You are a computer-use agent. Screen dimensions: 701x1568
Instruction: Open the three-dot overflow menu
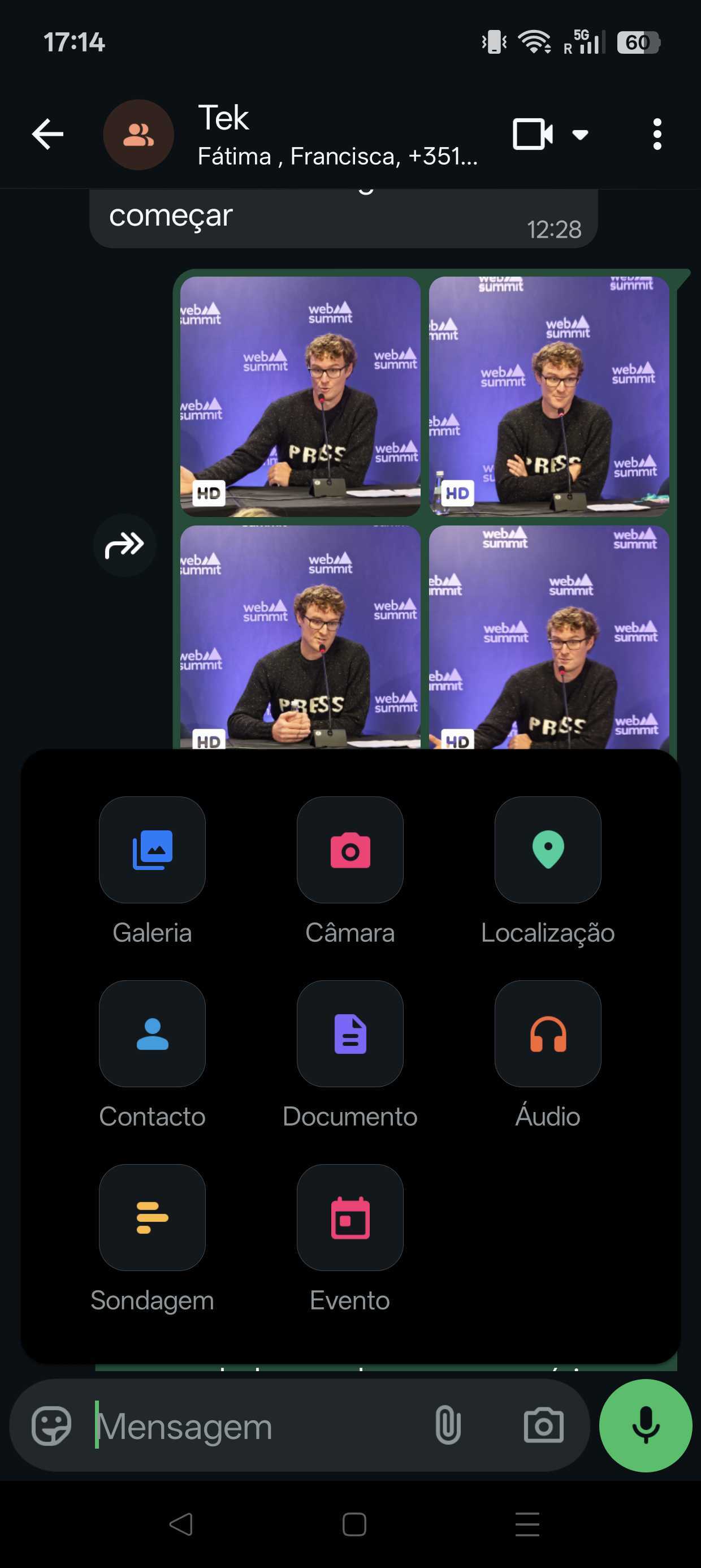coord(656,135)
